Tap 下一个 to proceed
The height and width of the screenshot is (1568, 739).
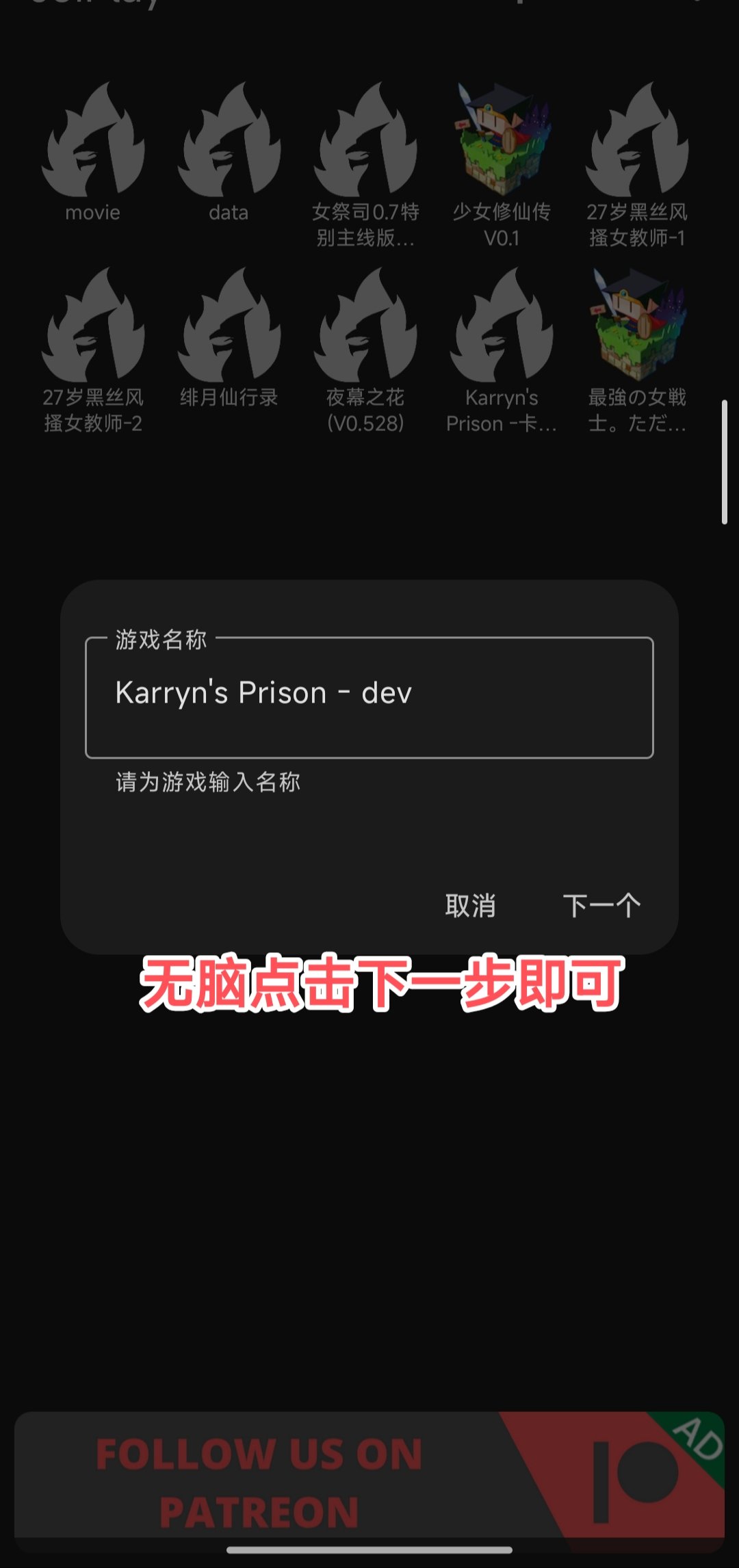click(601, 906)
